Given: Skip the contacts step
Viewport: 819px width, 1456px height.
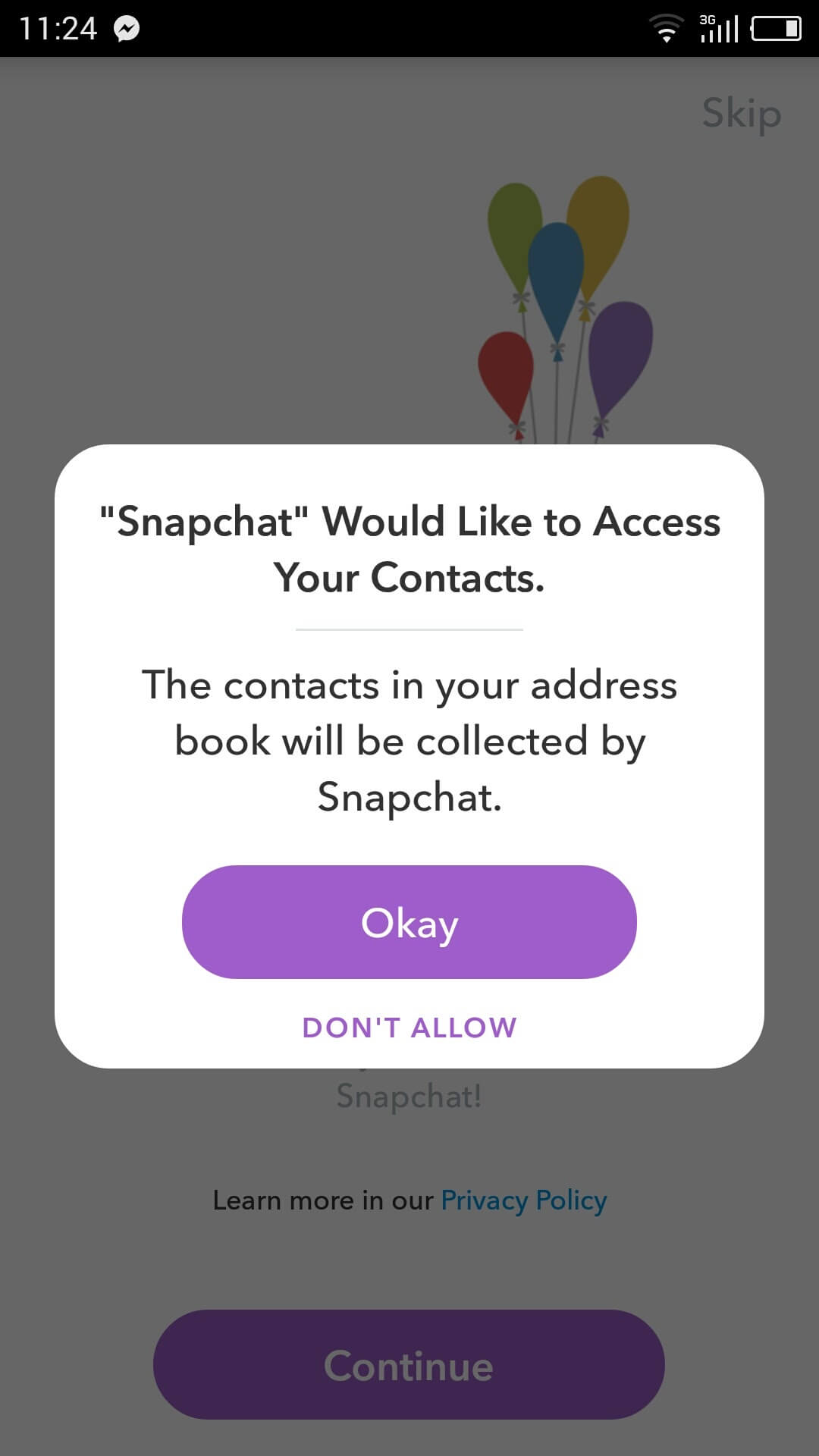Looking at the screenshot, I should (x=741, y=114).
